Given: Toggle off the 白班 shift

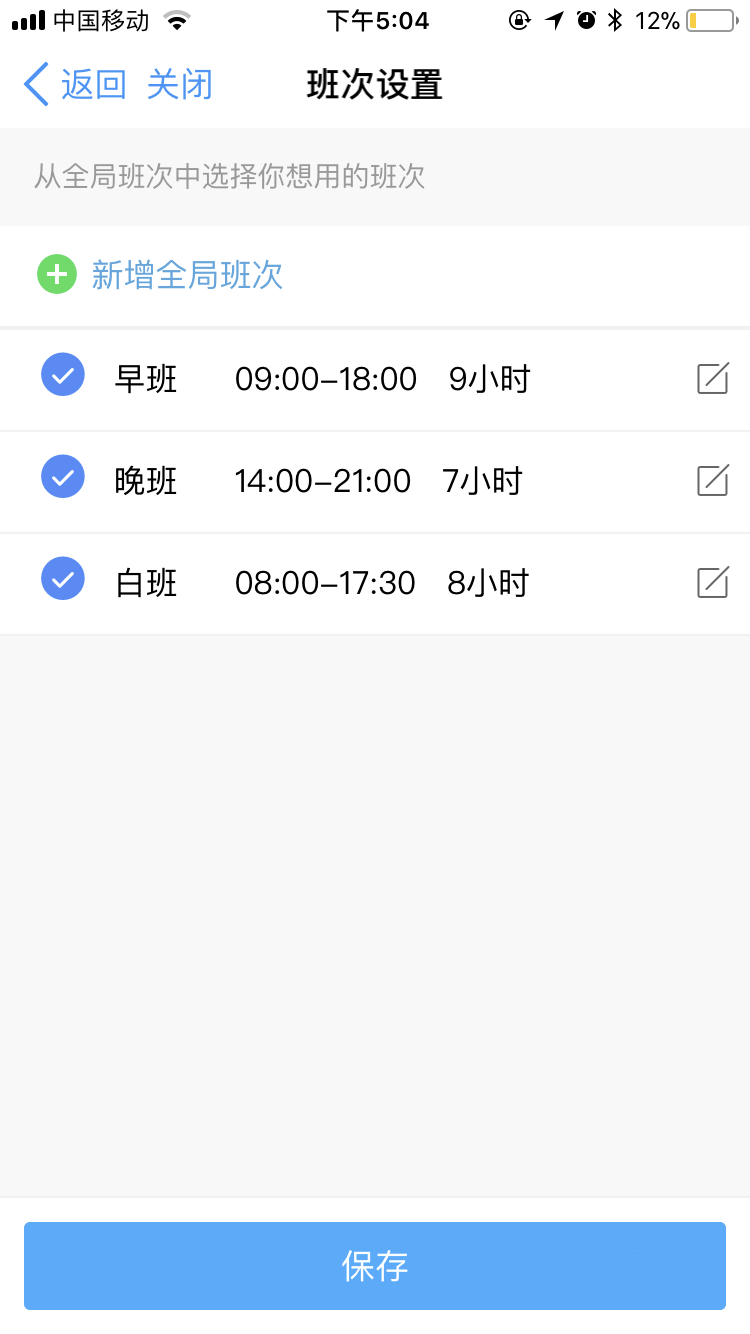Looking at the screenshot, I should click(62, 580).
